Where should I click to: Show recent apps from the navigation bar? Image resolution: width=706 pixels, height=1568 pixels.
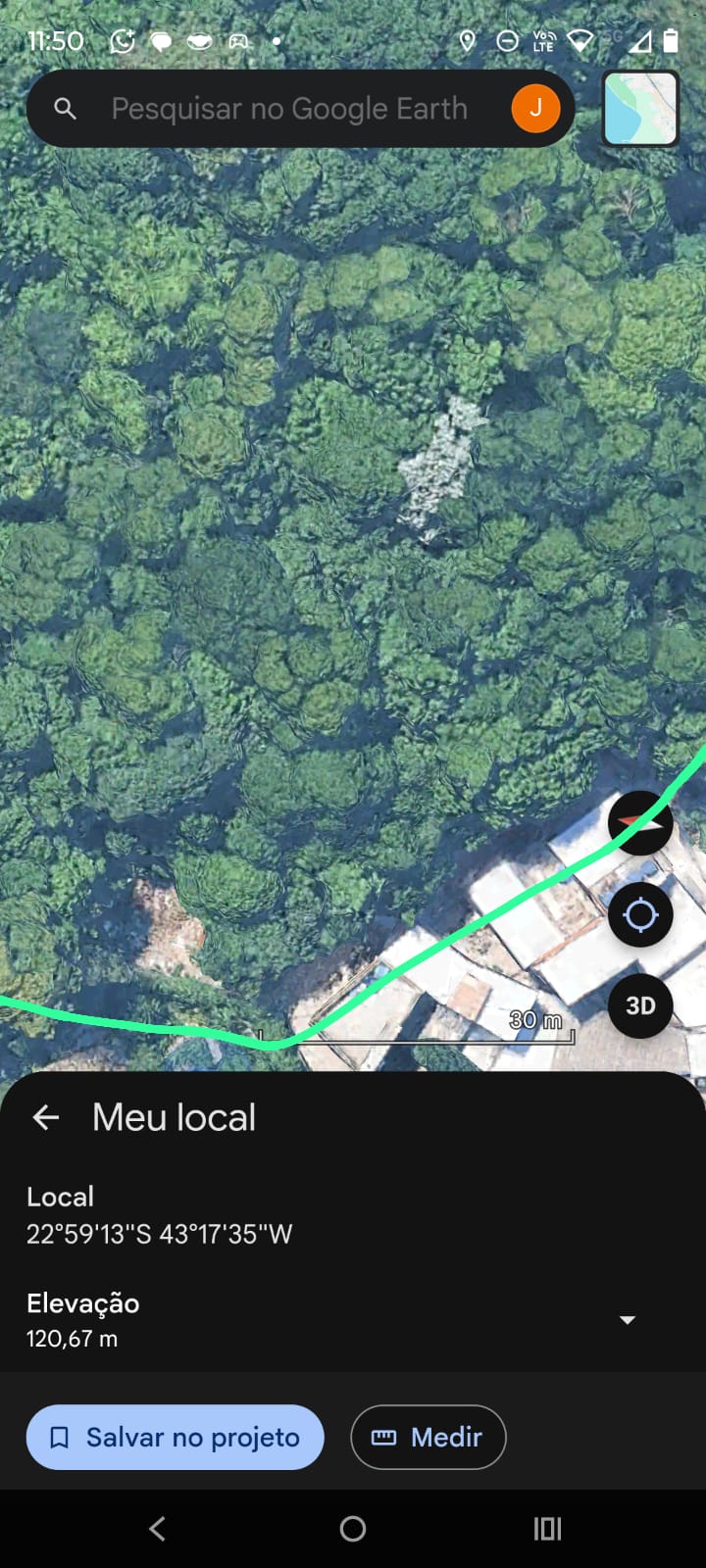pyautogui.click(x=547, y=1529)
